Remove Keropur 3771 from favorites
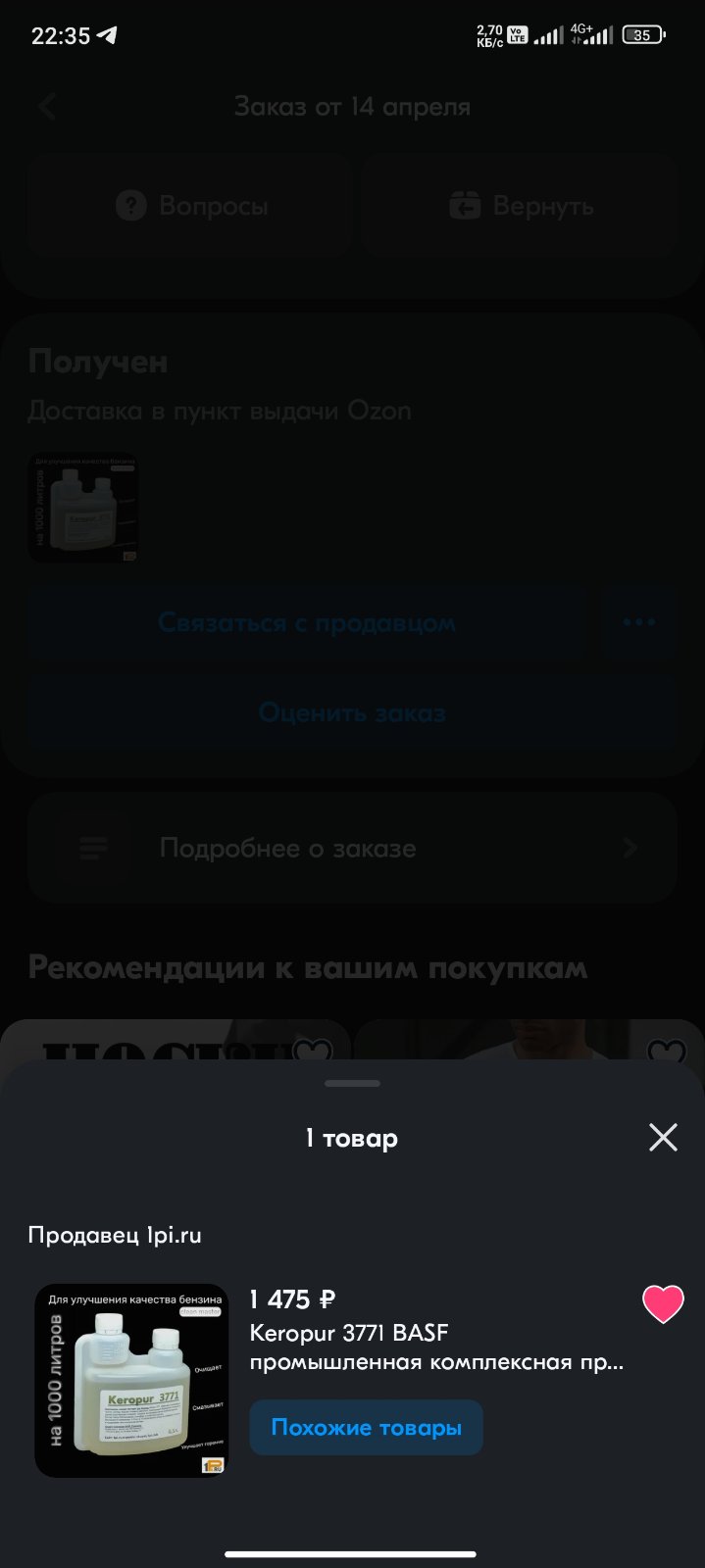 [663, 1303]
